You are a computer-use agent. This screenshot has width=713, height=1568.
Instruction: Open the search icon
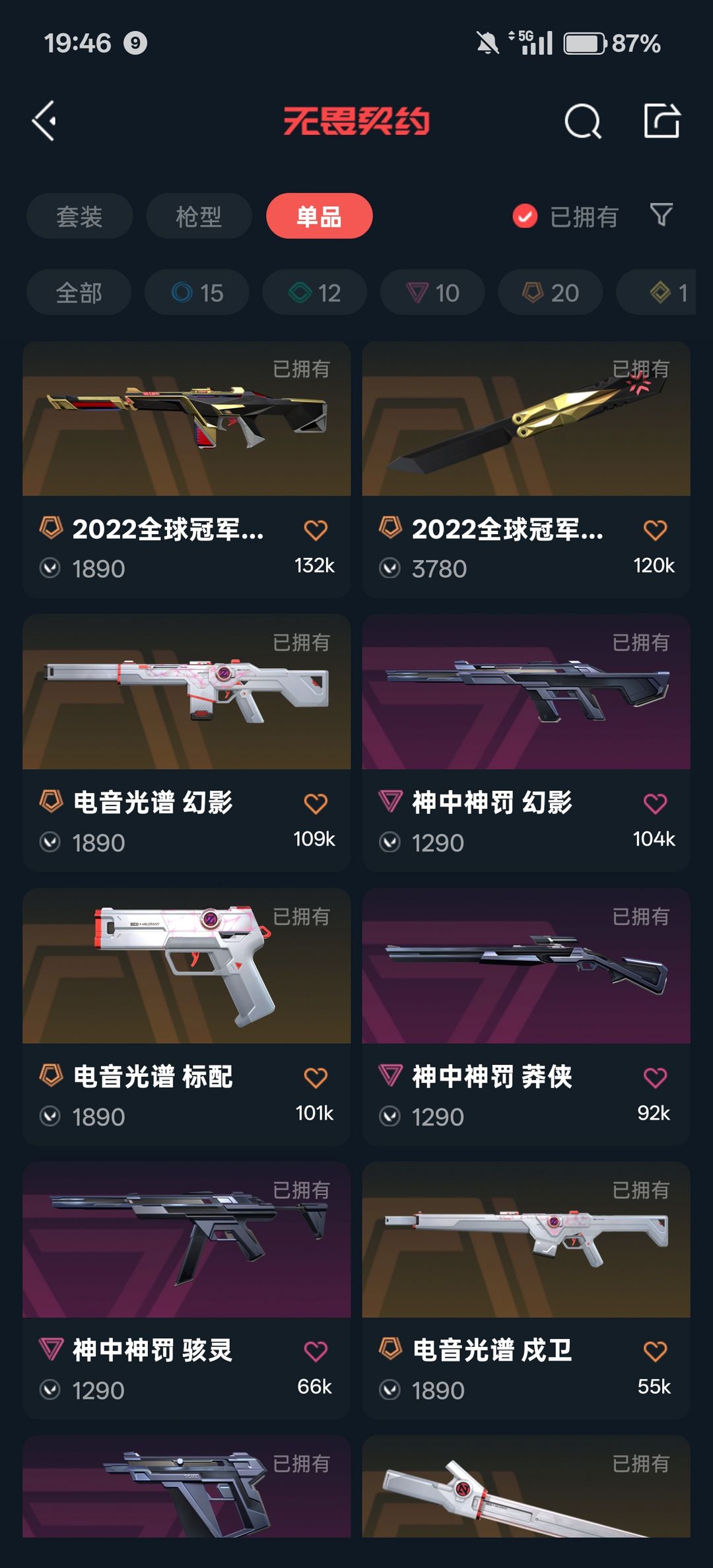(x=583, y=121)
